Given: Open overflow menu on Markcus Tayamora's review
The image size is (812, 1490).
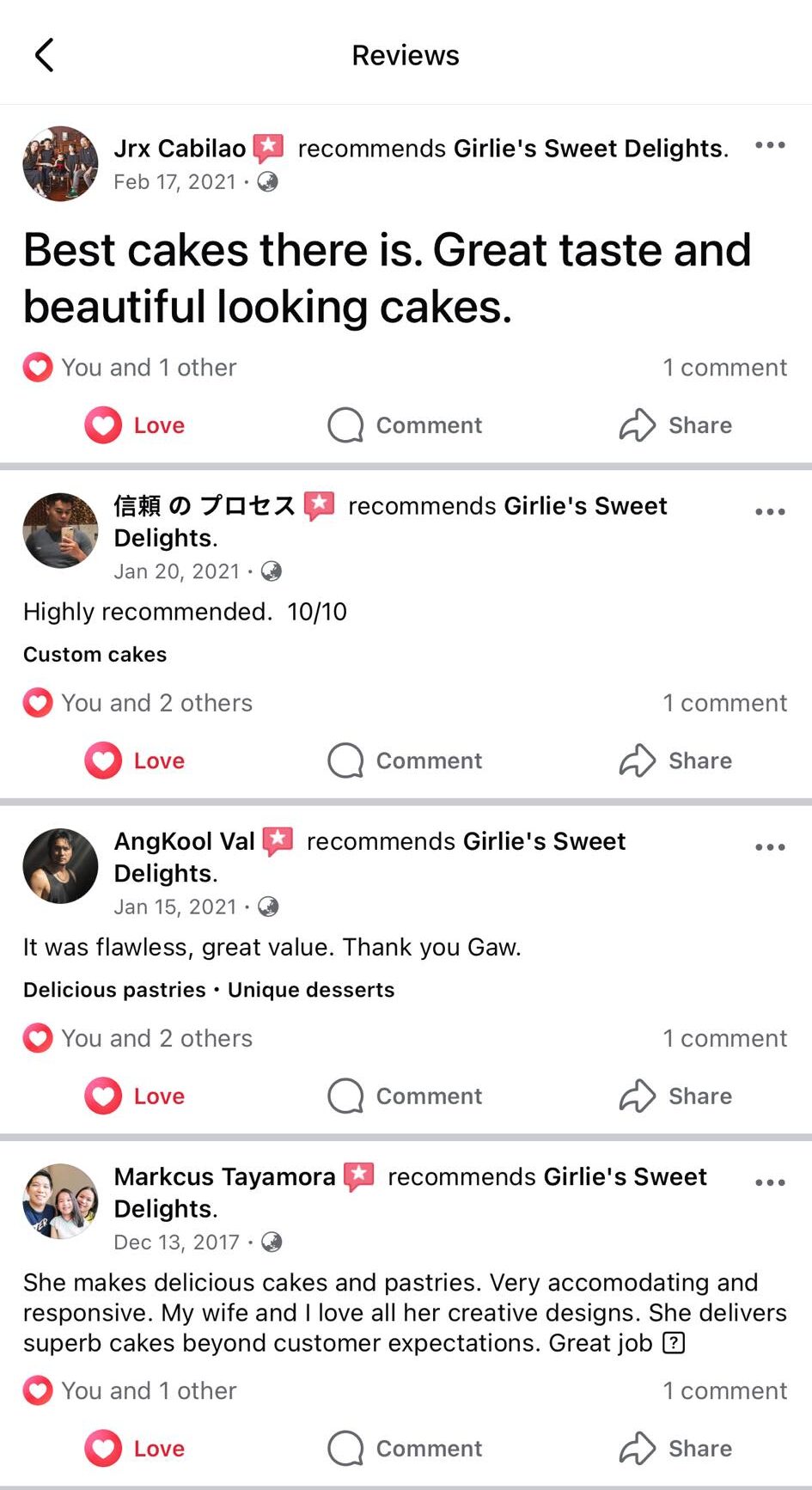Looking at the screenshot, I should [x=769, y=1182].
